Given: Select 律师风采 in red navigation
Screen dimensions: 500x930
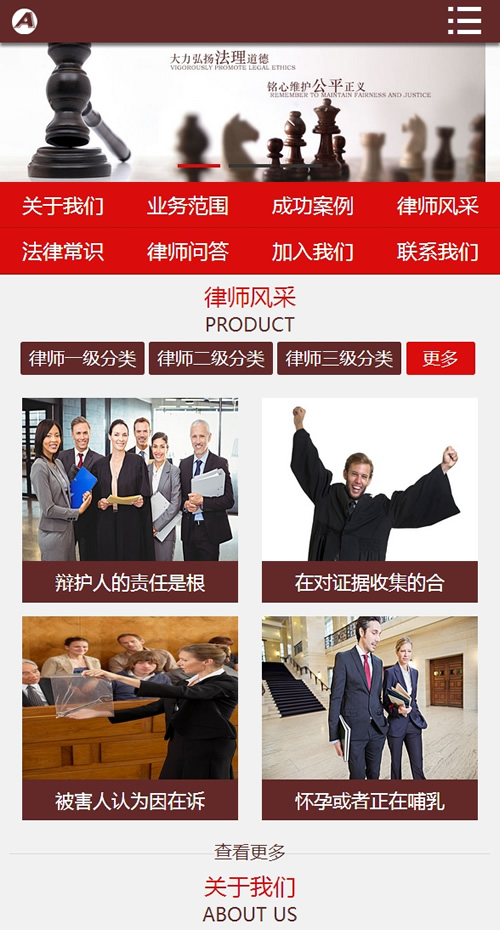Looking at the screenshot, I should click(438, 206).
